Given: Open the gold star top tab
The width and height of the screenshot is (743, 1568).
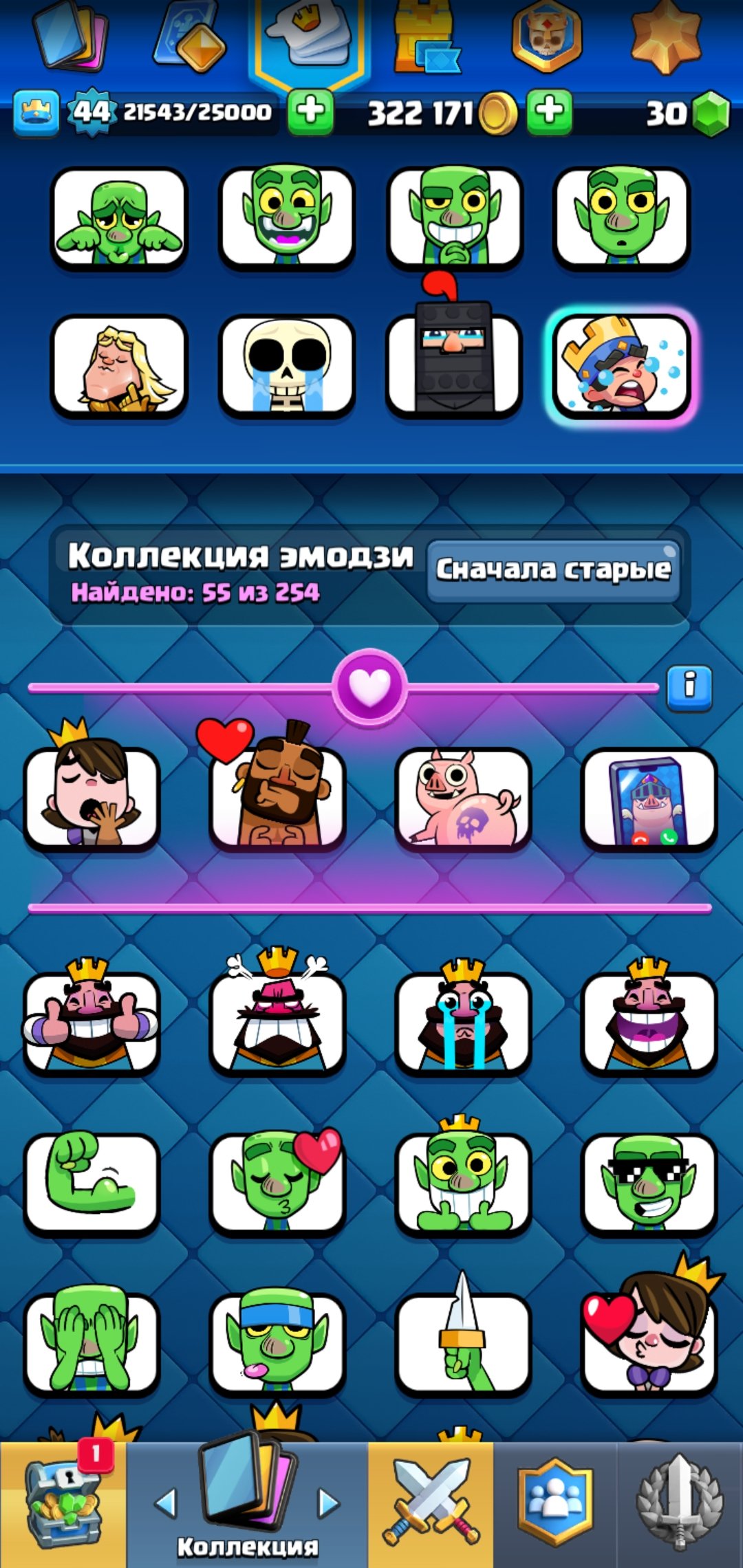Looking at the screenshot, I should tap(666, 34).
